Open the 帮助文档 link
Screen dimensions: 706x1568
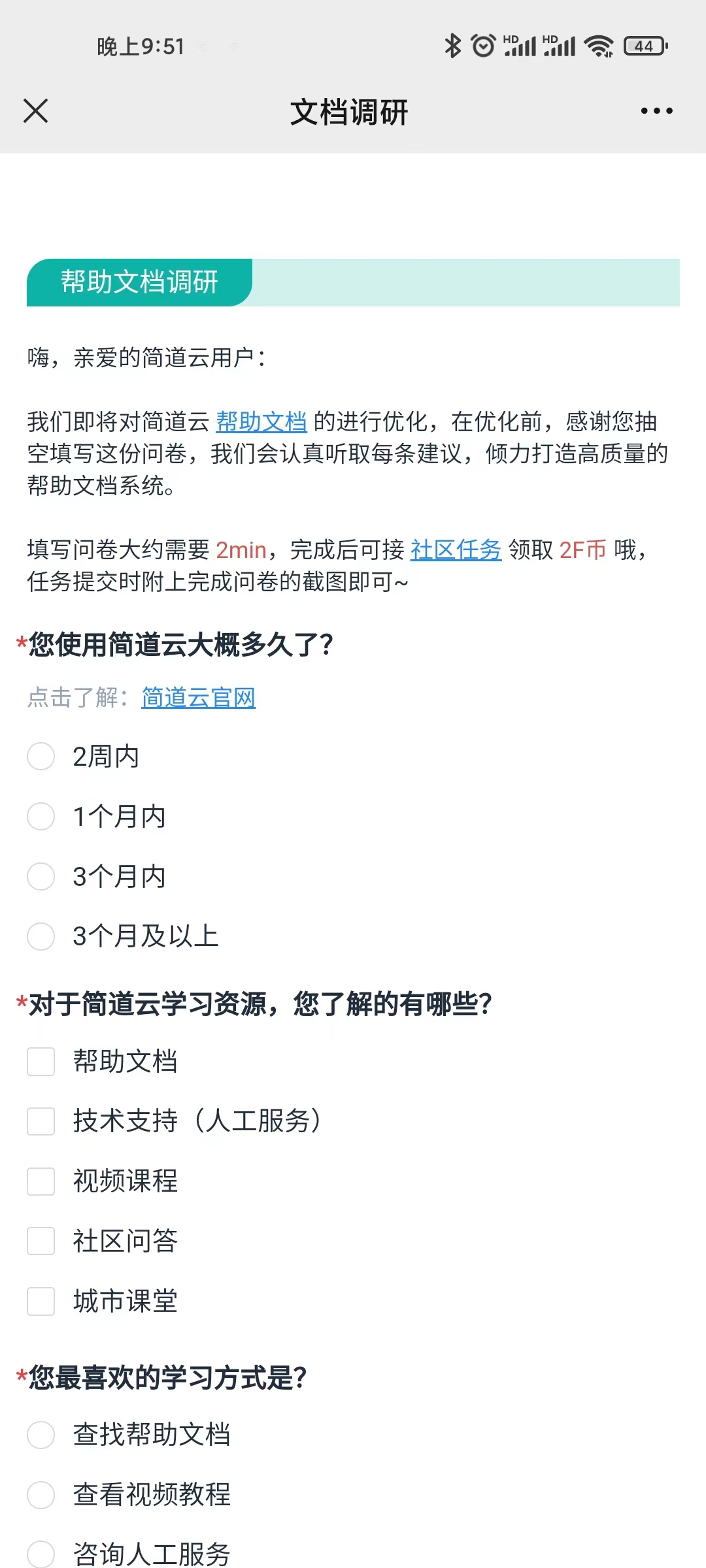[261, 422]
